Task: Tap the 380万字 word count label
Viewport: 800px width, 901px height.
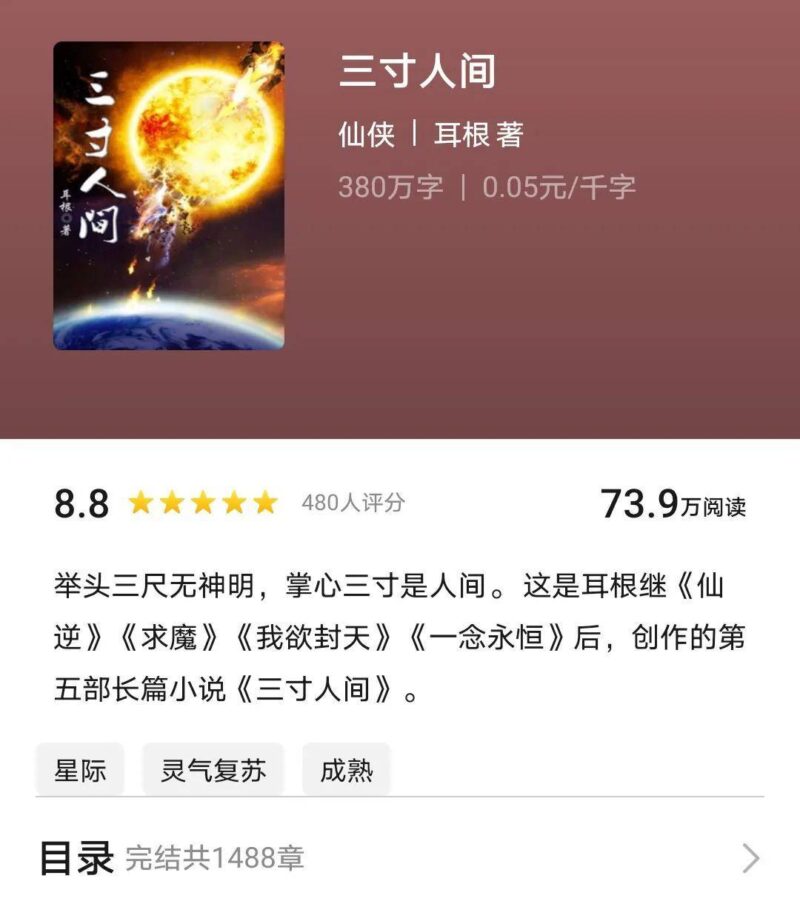Action: pos(390,185)
